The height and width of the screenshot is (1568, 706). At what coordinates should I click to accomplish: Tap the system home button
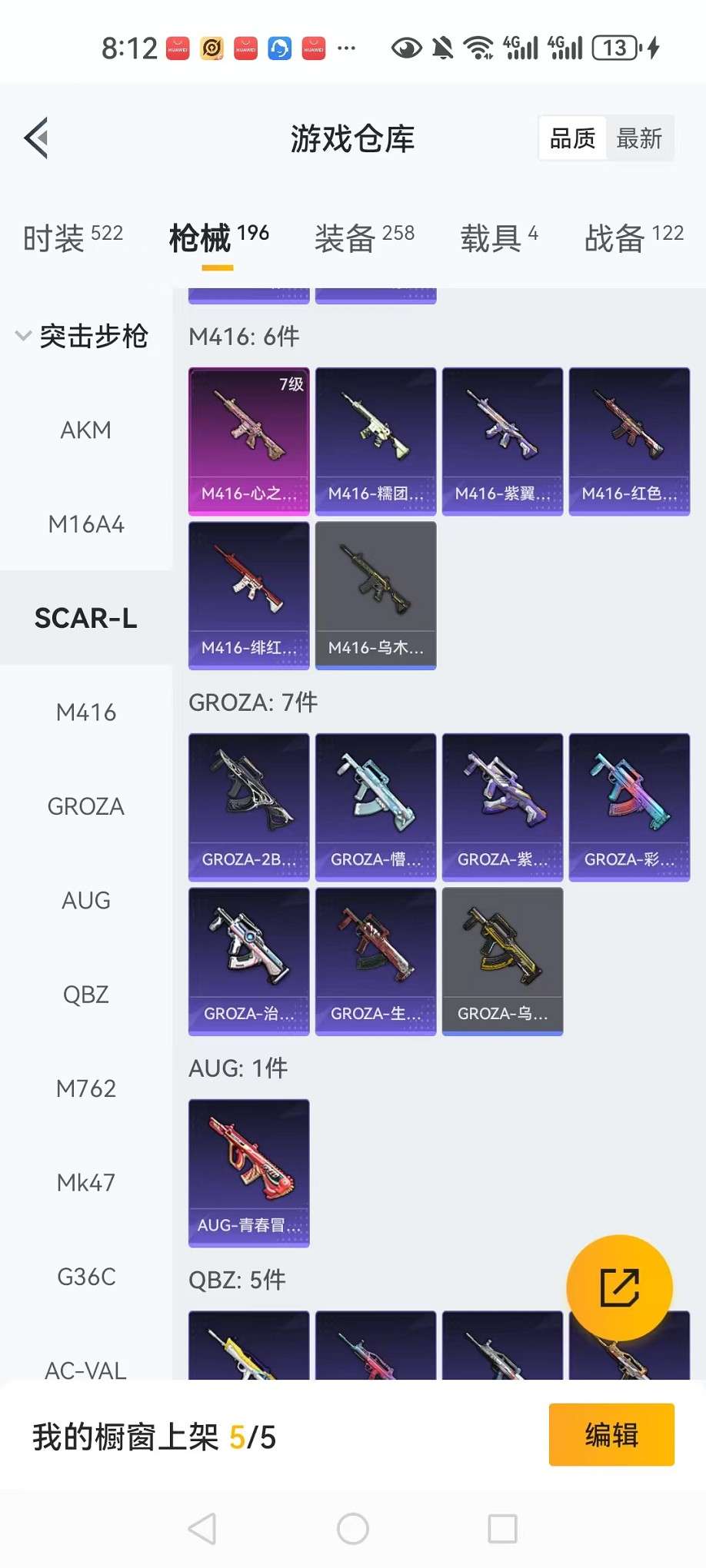[x=353, y=1529]
